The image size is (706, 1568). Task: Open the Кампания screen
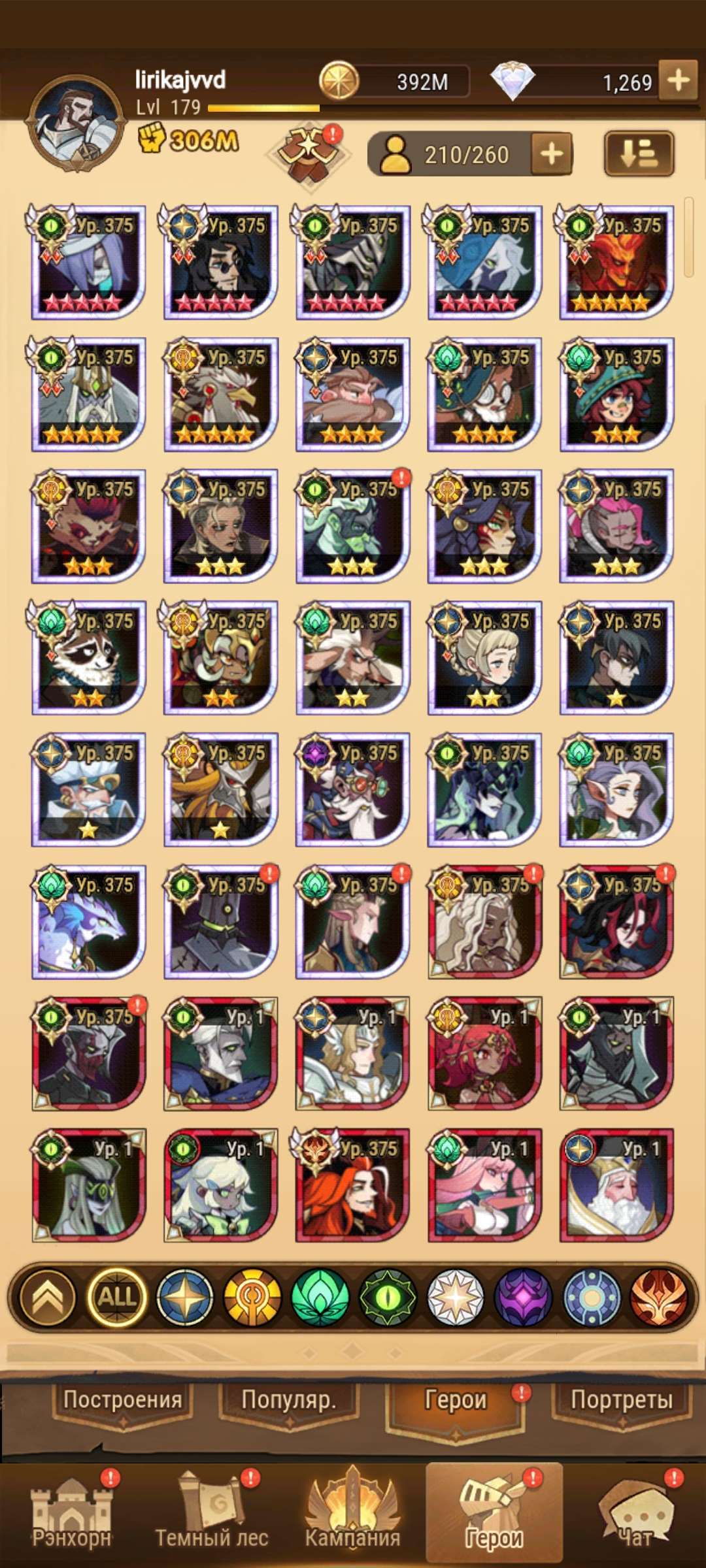352,1516
